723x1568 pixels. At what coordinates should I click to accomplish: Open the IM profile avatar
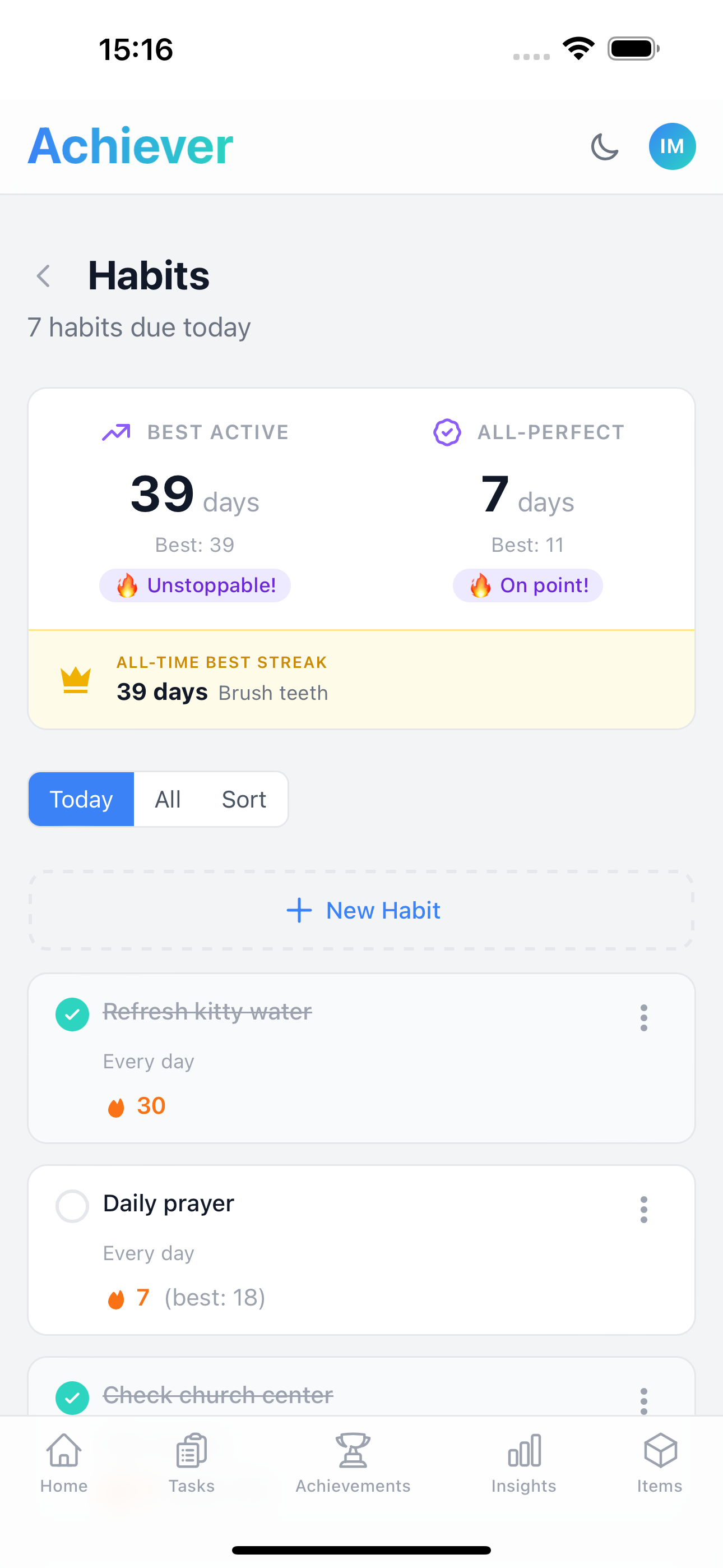672,146
